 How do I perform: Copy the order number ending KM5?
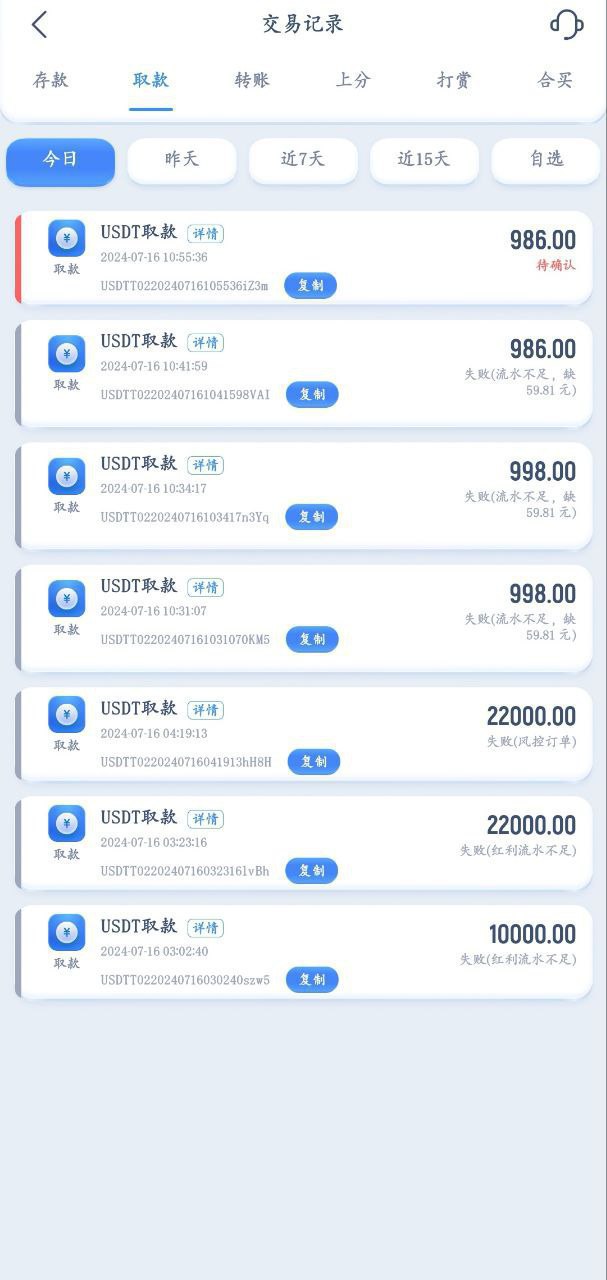click(x=312, y=640)
